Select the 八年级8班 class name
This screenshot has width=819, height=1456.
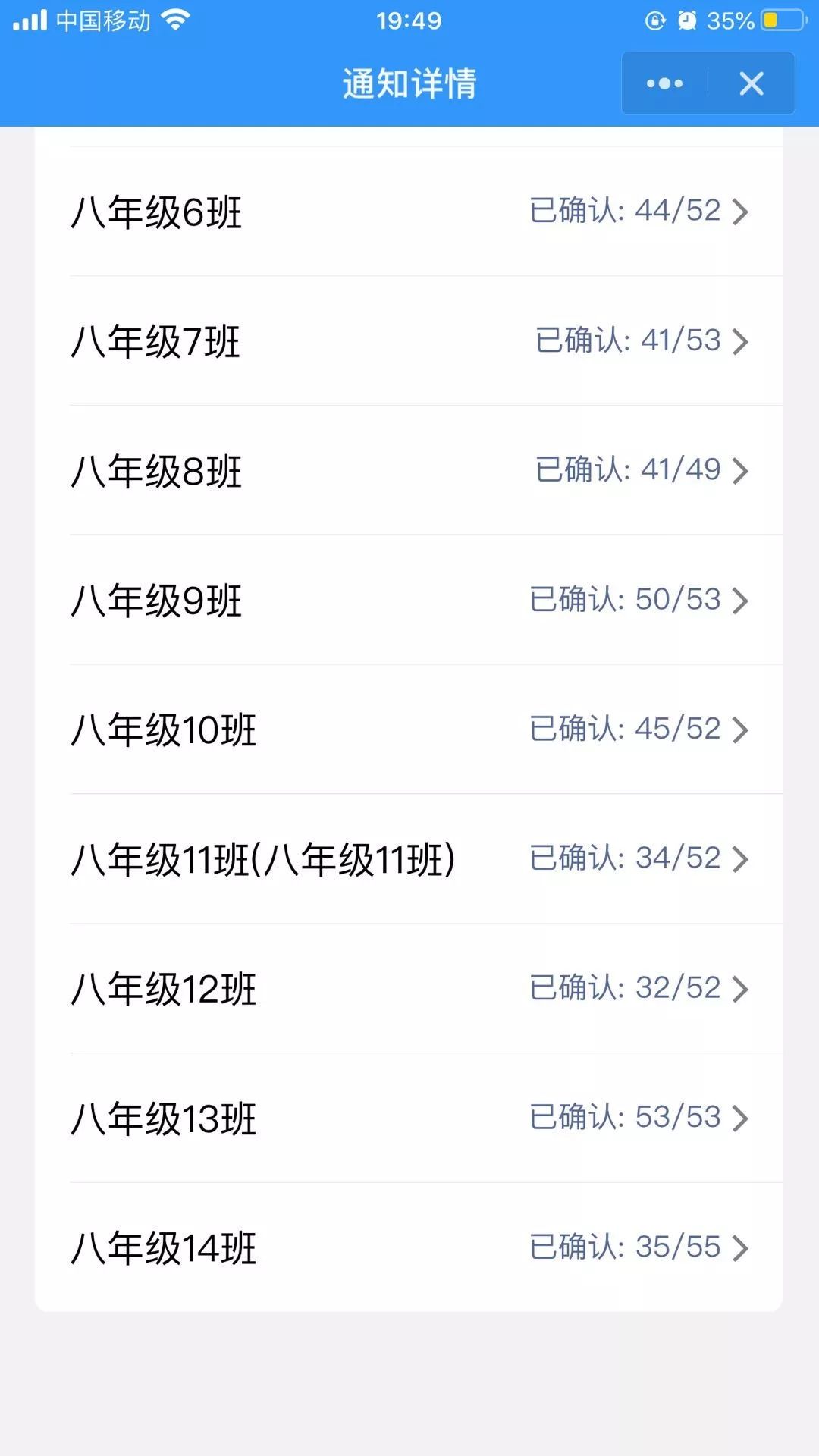point(155,470)
